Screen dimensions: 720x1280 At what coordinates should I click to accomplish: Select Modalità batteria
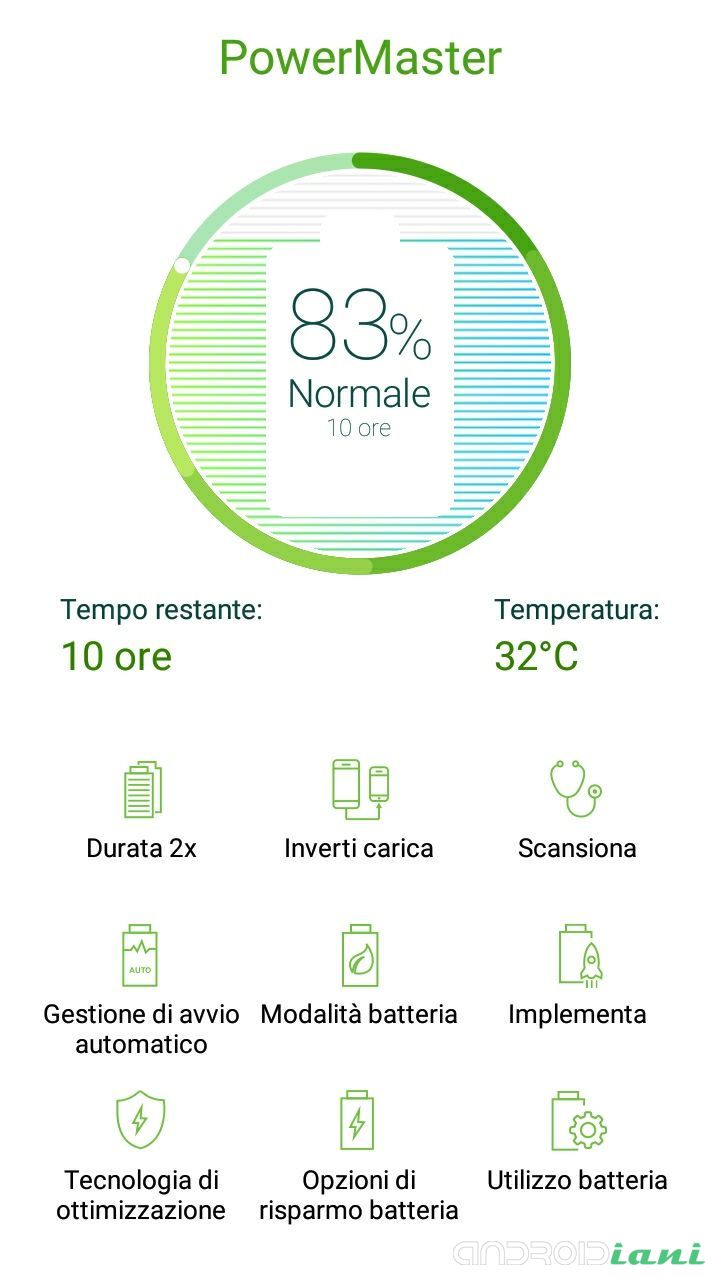[x=359, y=976]
